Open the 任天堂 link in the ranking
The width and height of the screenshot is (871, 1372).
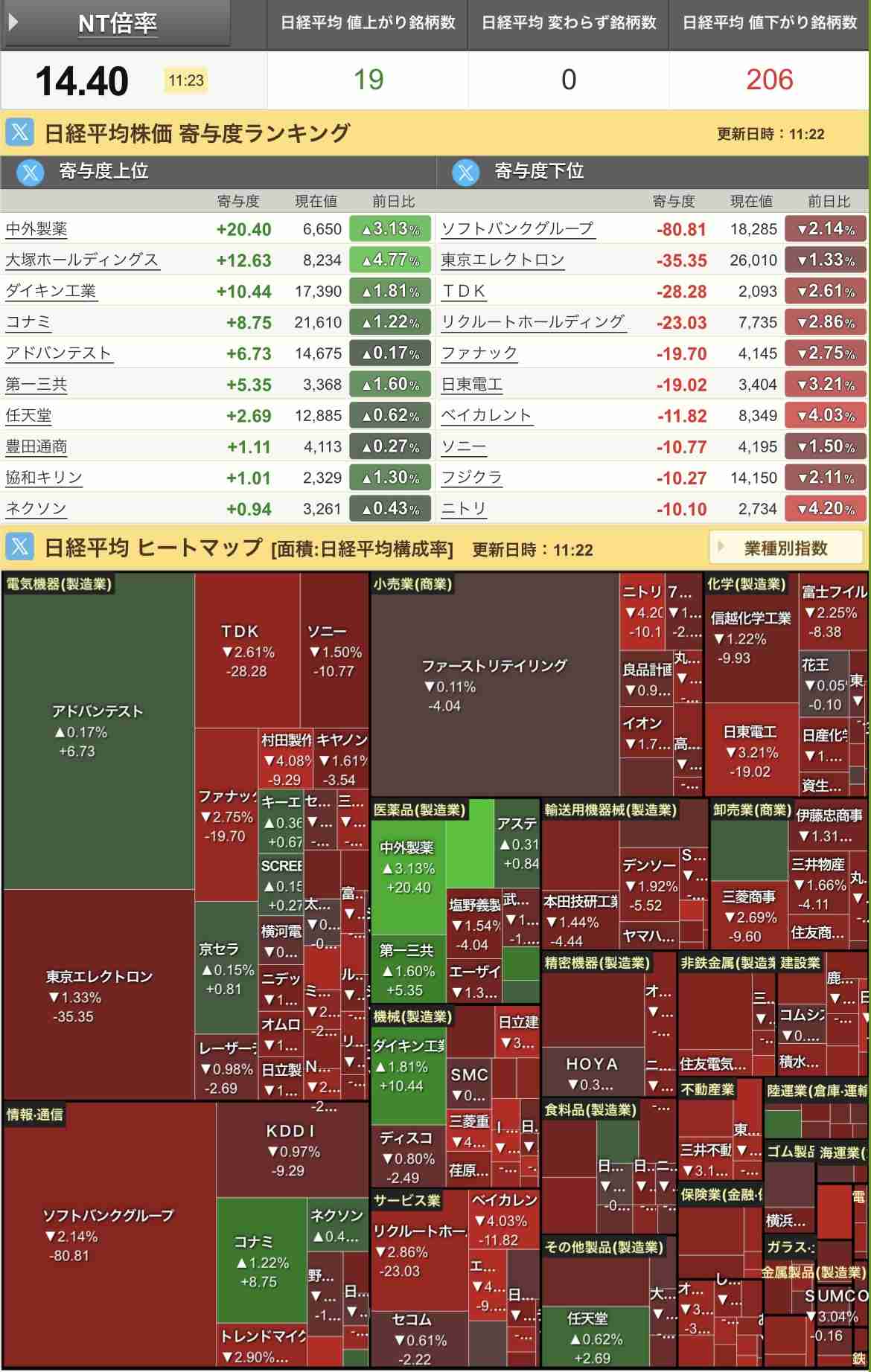coord(29,416)
